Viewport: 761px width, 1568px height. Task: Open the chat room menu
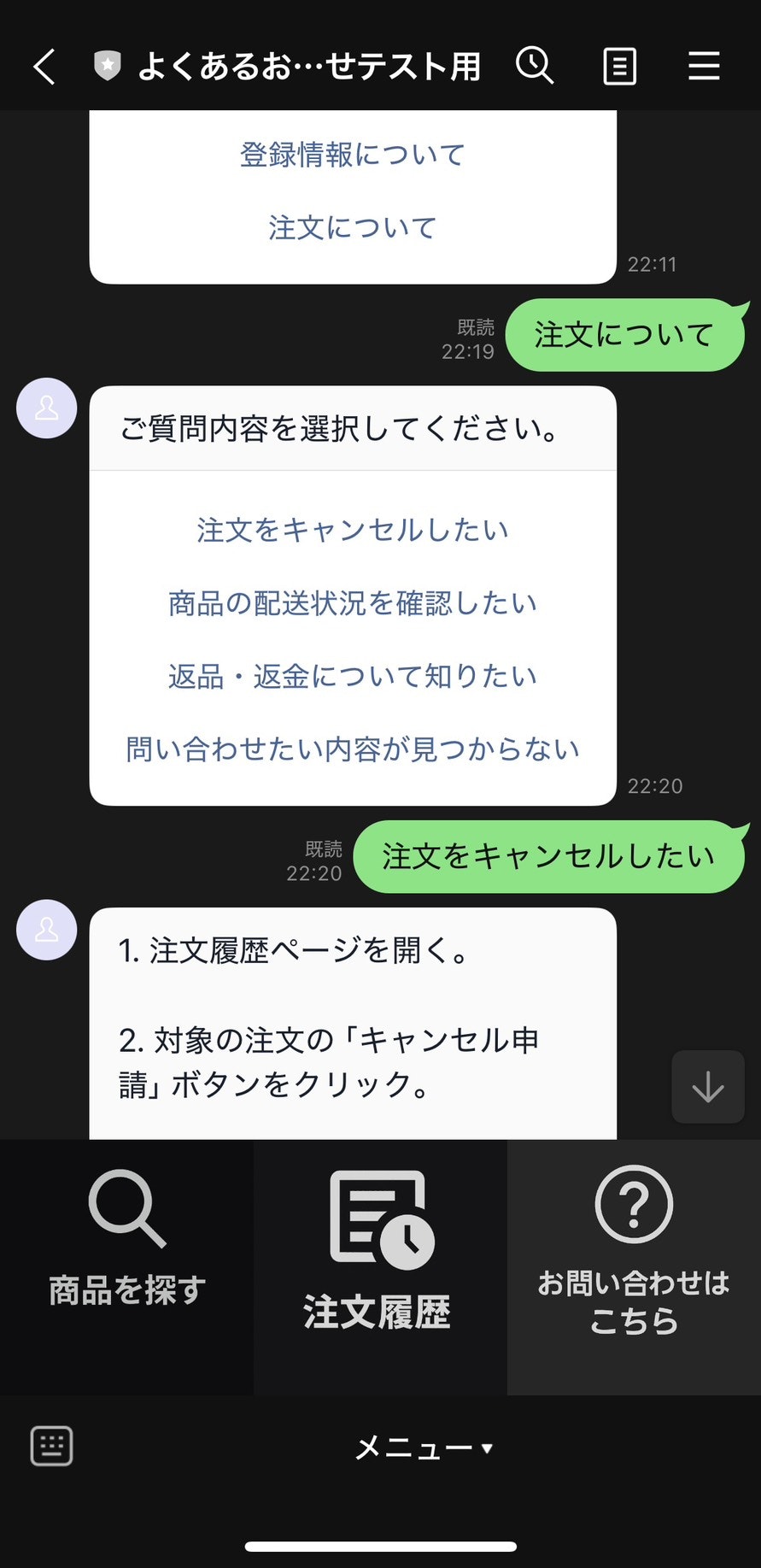click(704, 66)
